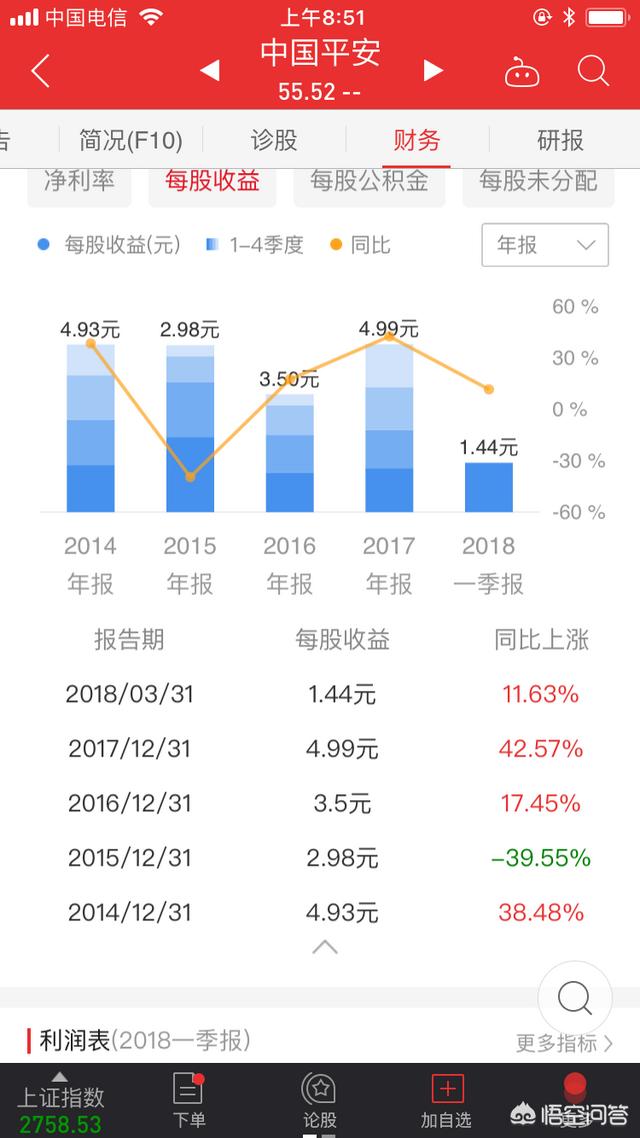Switch to the 诊股 tab
Screen dimensions: 640x1138
point(274,139)
